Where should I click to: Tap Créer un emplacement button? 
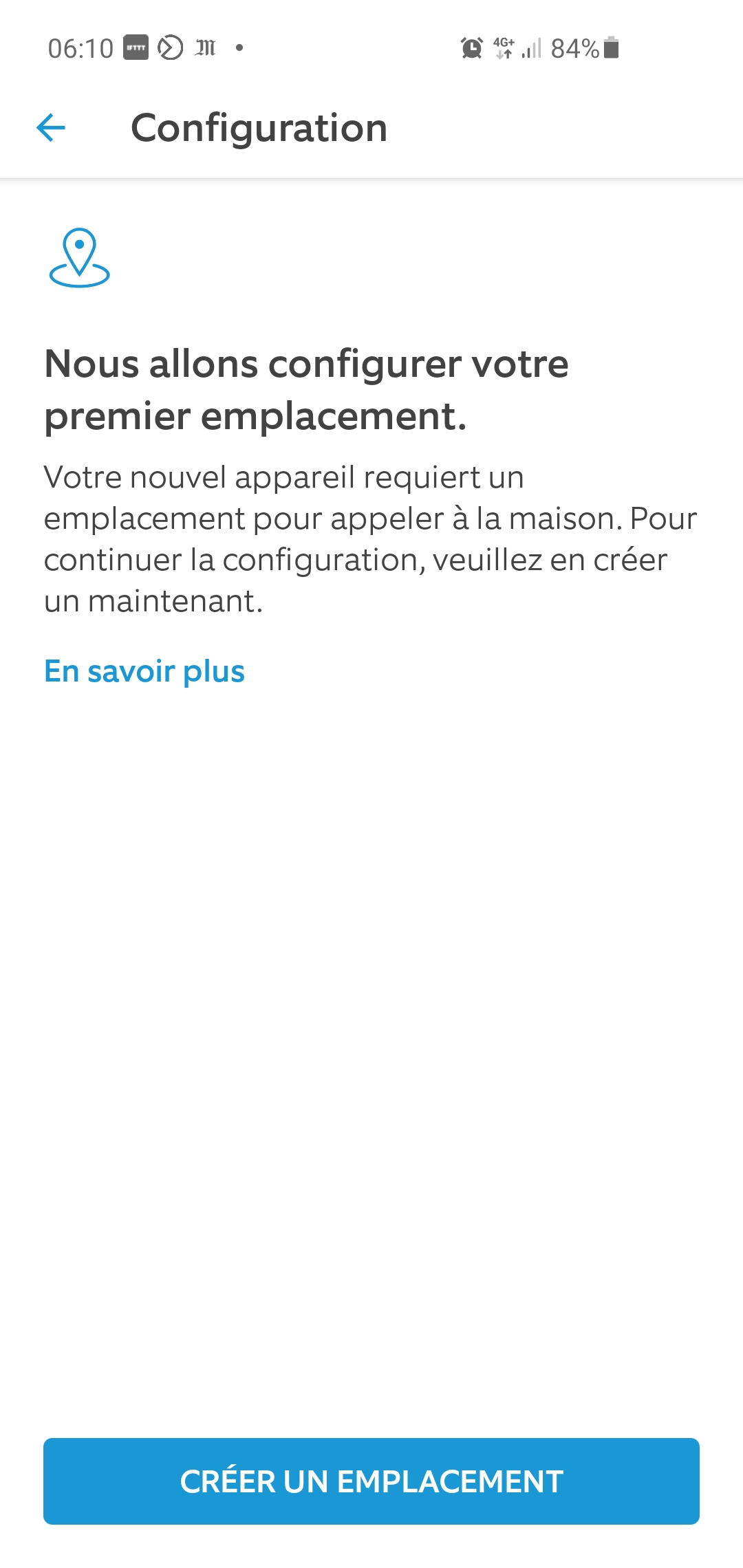tap(371, 1481)
